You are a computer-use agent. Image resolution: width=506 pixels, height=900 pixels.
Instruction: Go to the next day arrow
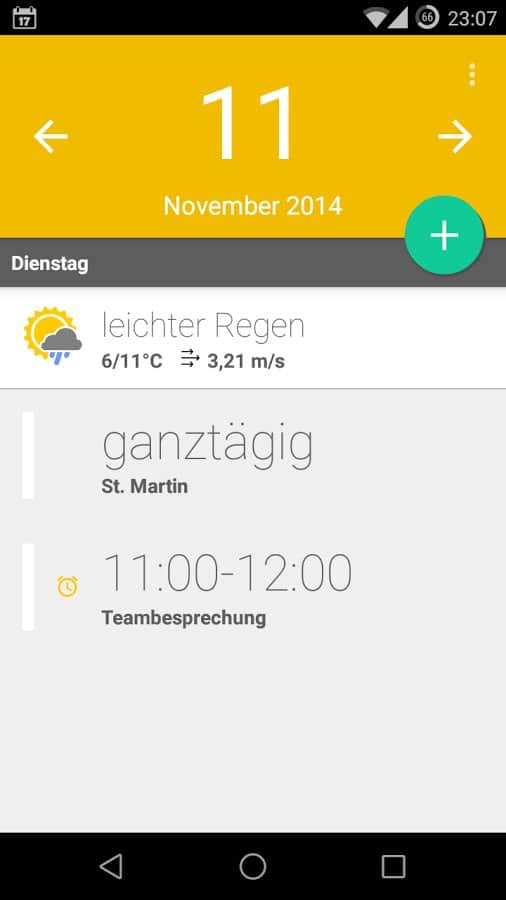click(455, 136)
